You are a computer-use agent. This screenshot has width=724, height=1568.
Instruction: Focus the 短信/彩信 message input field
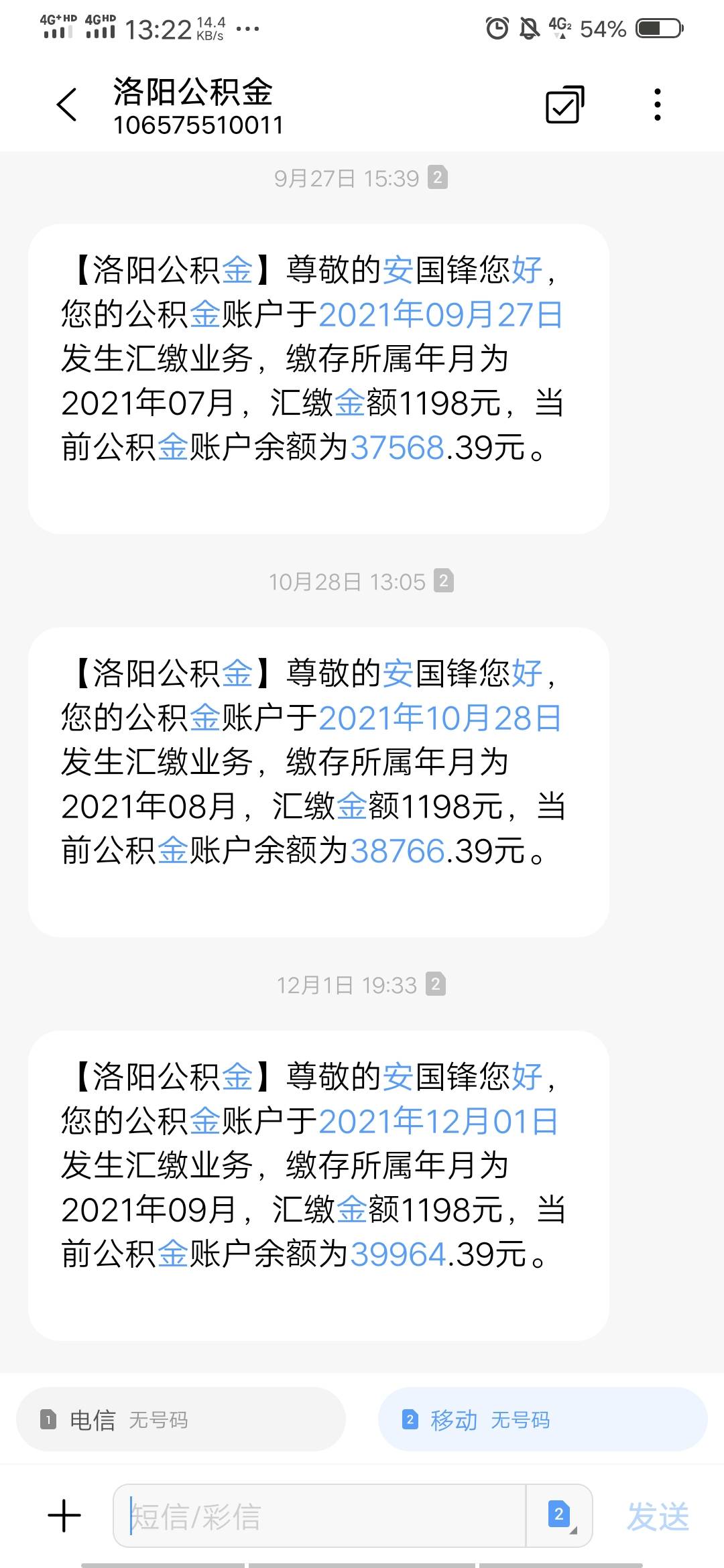coord(320,1516)
